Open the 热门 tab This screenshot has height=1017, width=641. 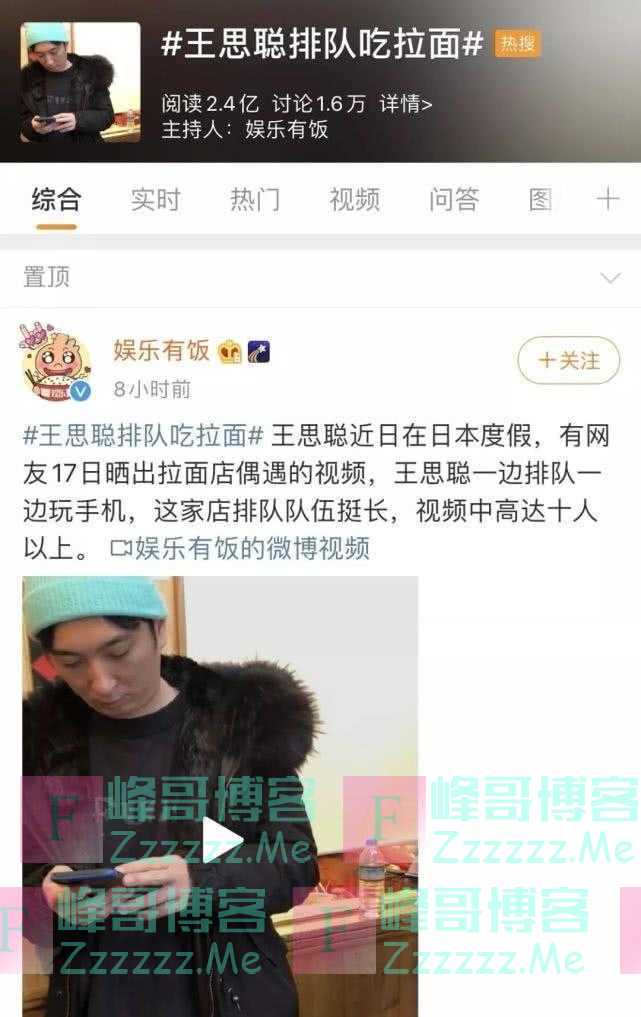(x=255, y=199)
